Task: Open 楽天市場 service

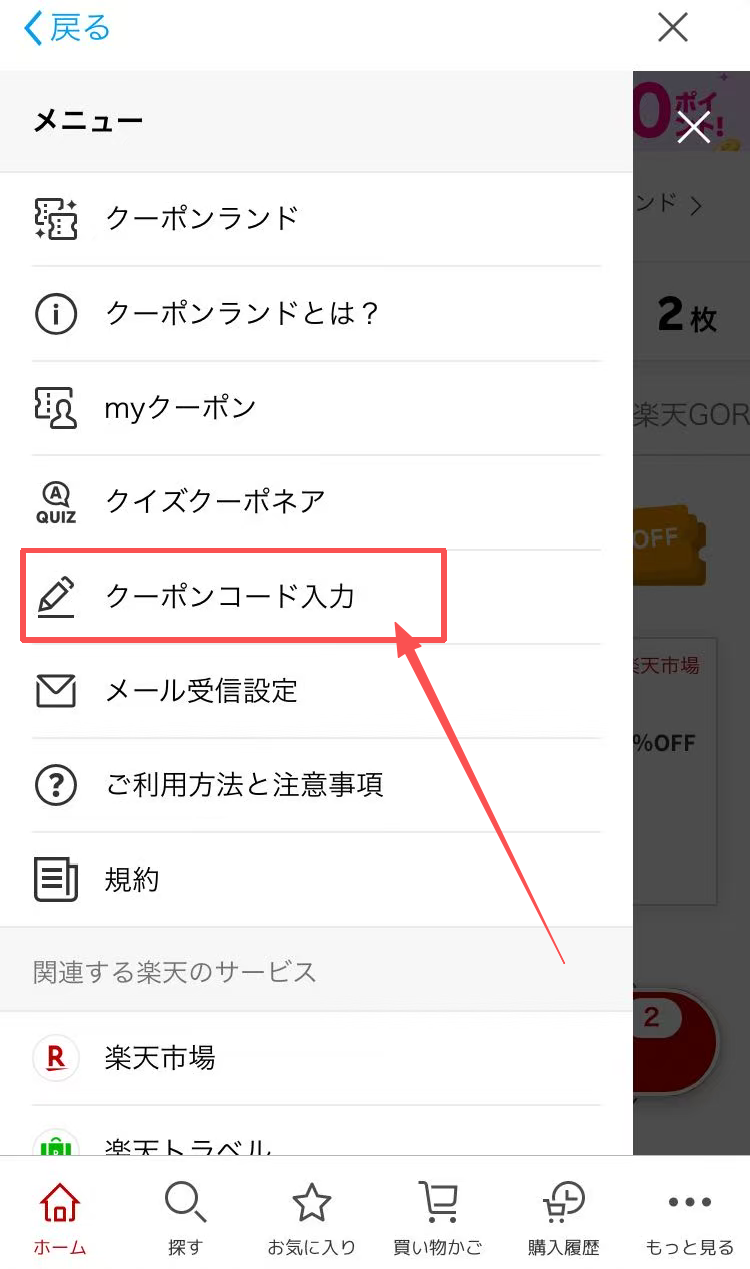Action: click(x=316, y=1058)
